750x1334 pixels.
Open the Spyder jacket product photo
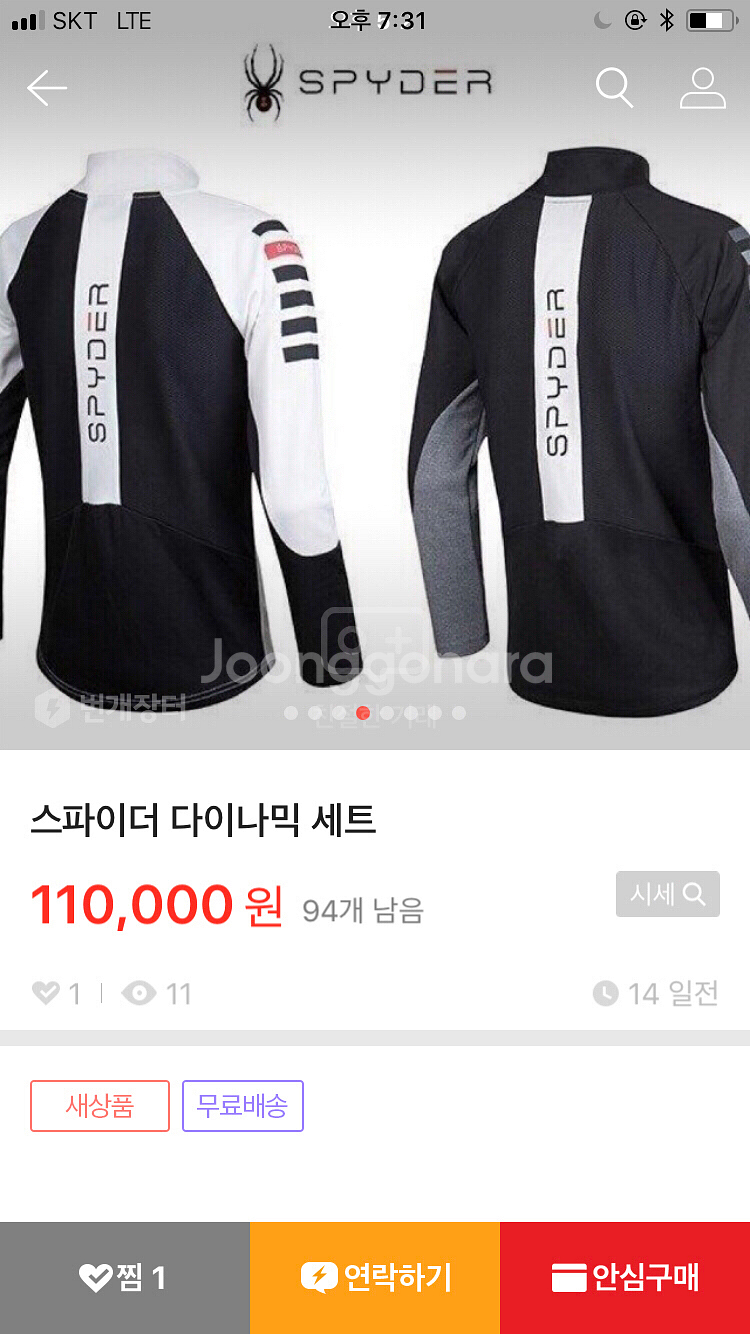click(x=375, y=420)
